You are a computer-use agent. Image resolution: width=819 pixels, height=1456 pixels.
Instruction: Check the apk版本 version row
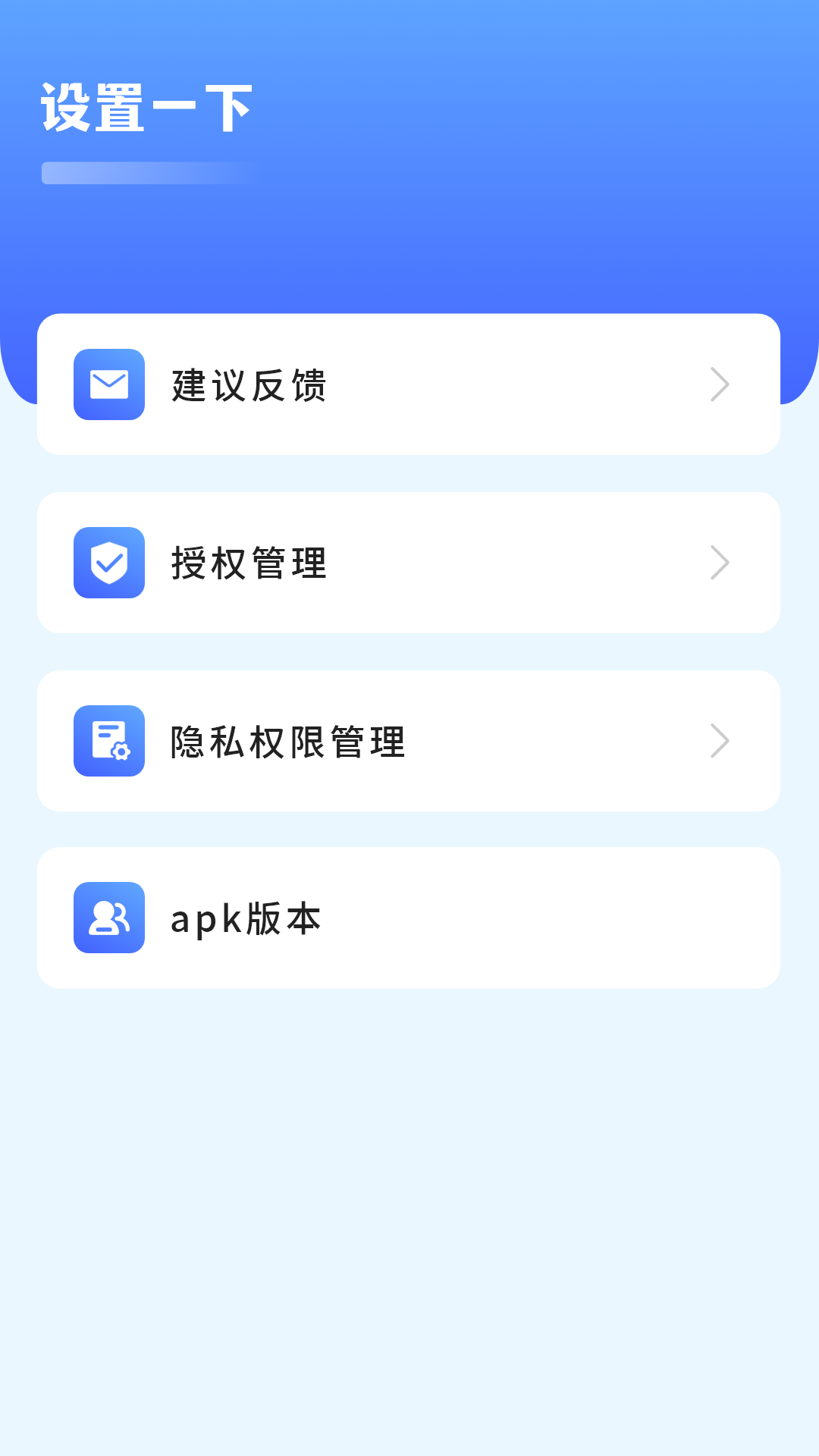pos(408,918)
